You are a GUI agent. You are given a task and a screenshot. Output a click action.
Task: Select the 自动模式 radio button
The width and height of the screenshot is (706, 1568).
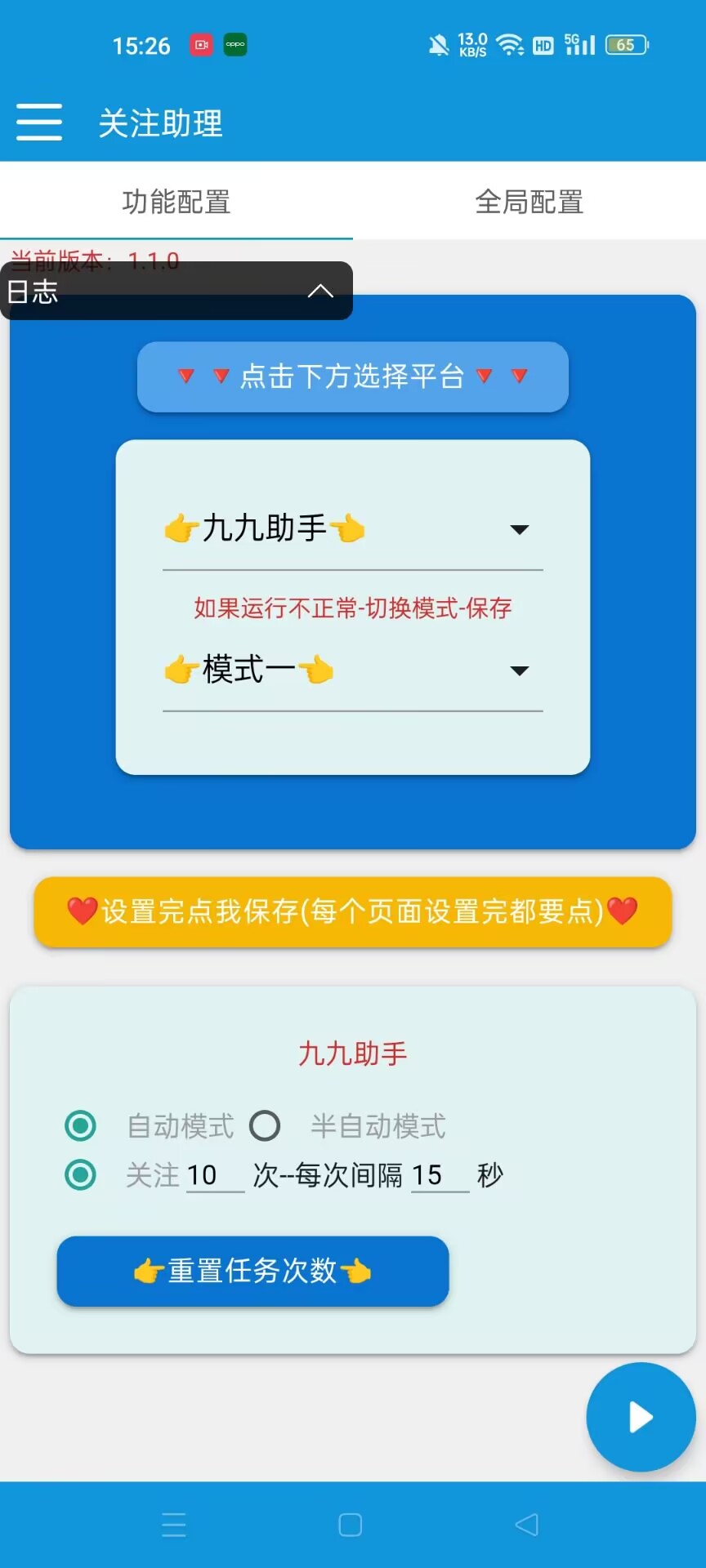[79, 1125]
